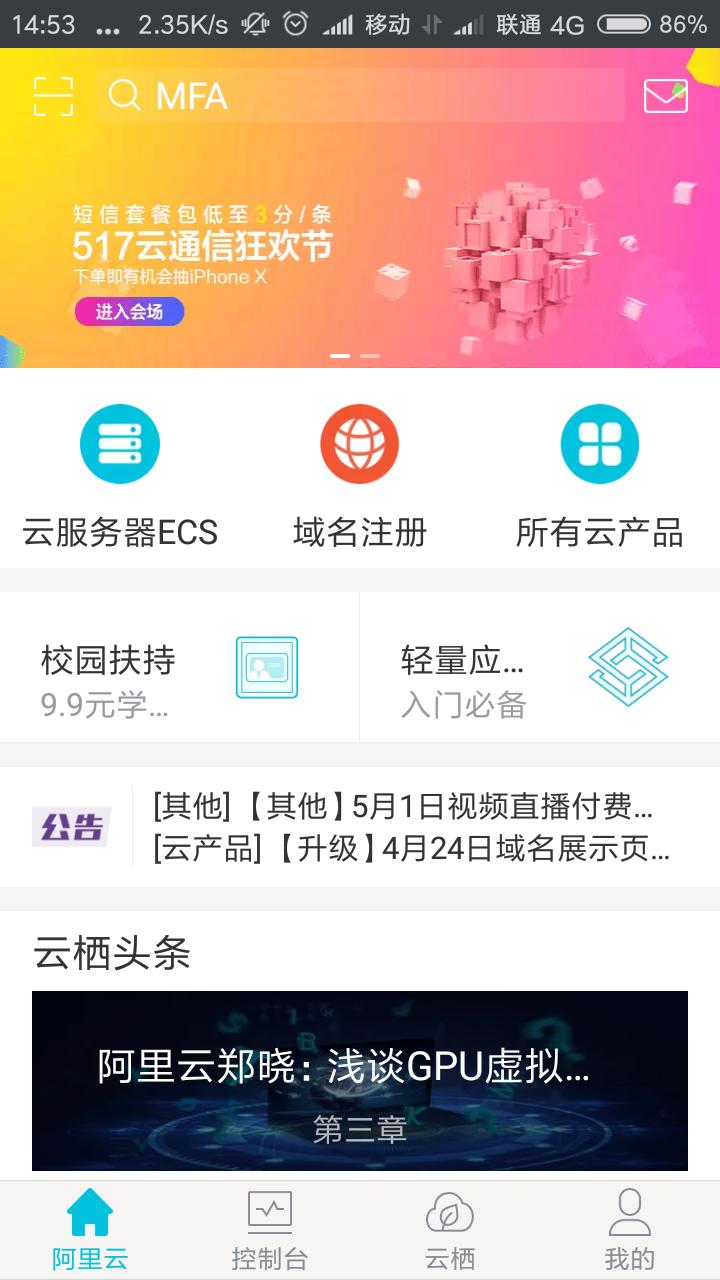Open the message envelope icon
Screen dimensions: 720x1280
663,94
